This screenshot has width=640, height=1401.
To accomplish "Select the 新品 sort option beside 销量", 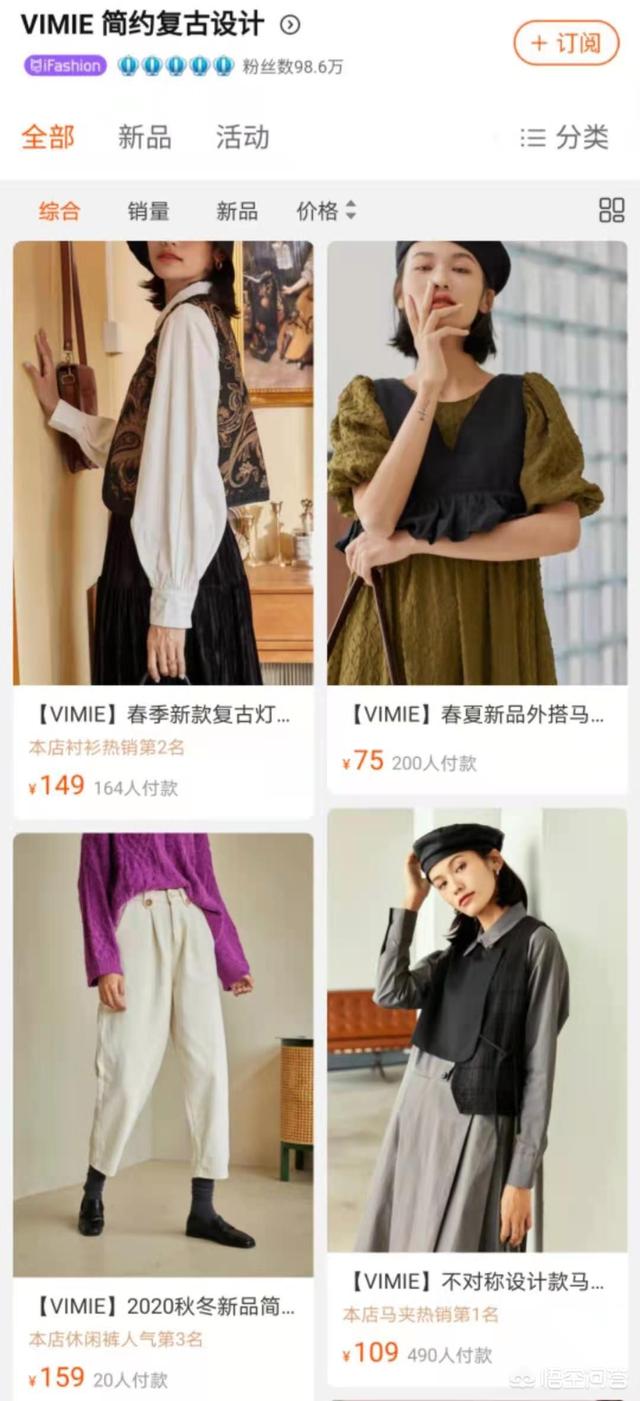I will coord(237,211).
